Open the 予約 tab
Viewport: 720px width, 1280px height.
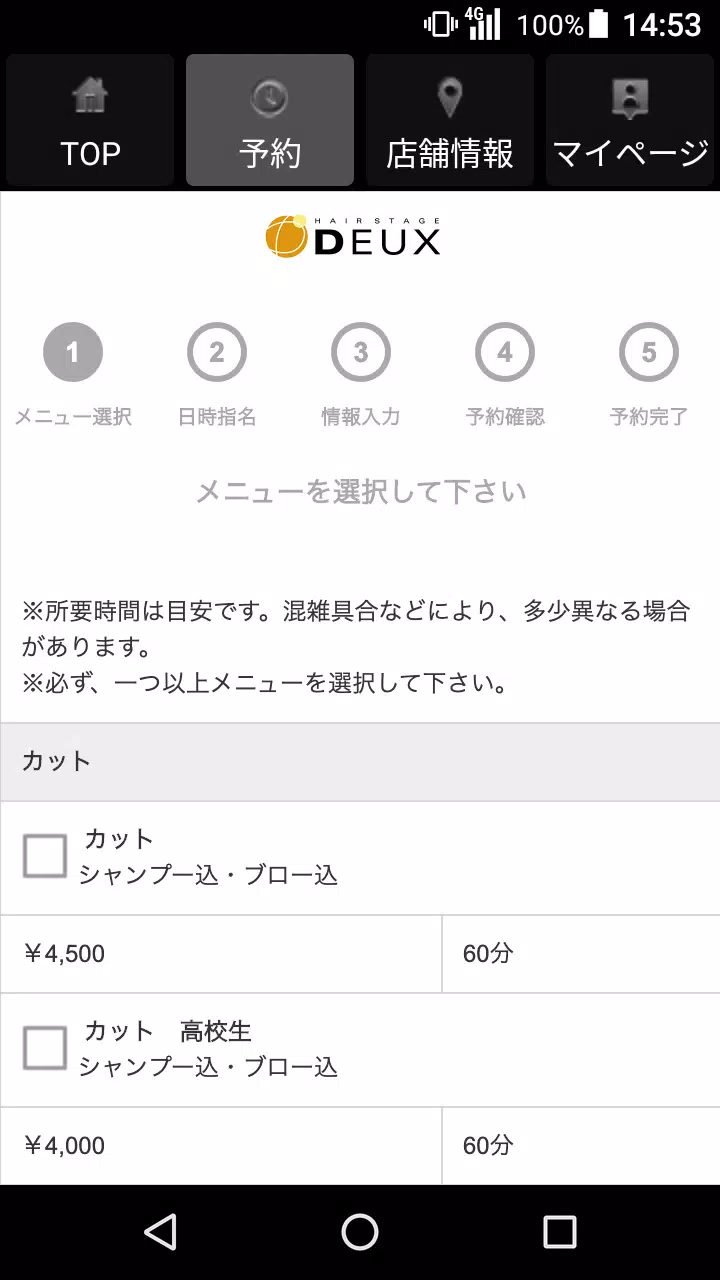pos(270,121)
